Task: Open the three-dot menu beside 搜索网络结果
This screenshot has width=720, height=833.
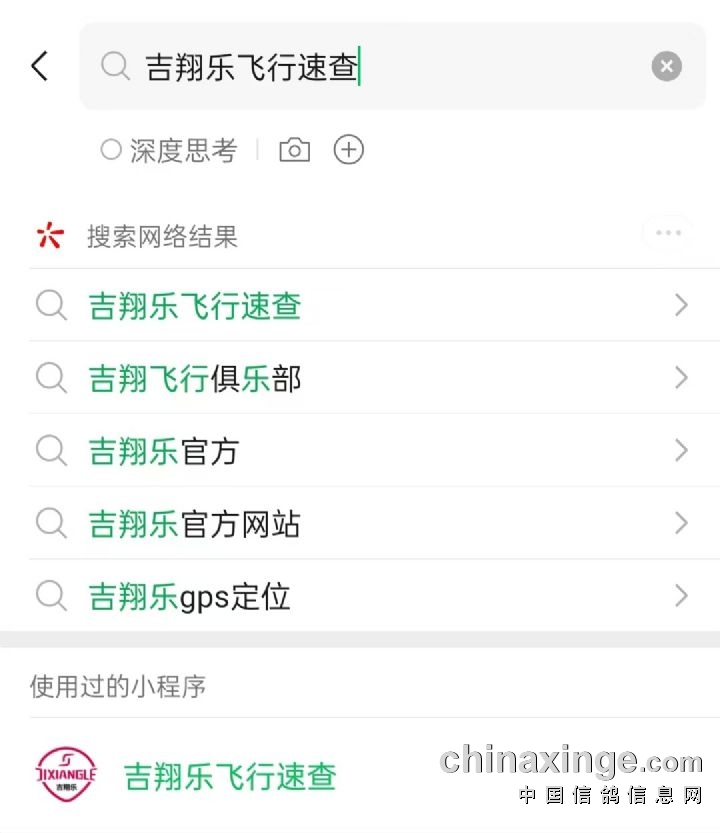Action: coord(668,234)
